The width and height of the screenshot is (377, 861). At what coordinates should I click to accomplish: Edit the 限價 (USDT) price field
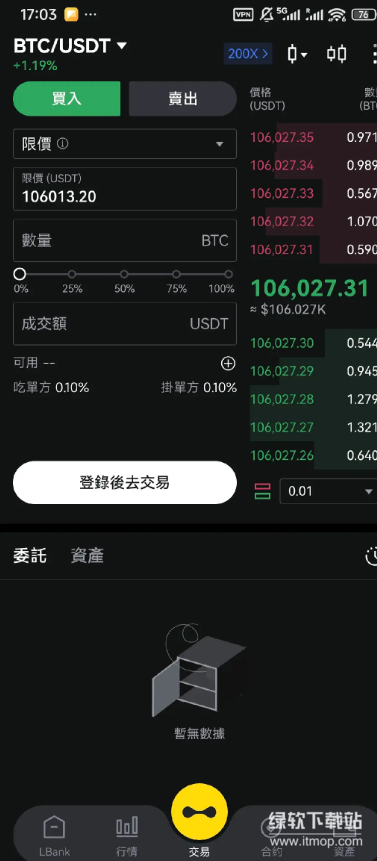(x=125, y=189)
